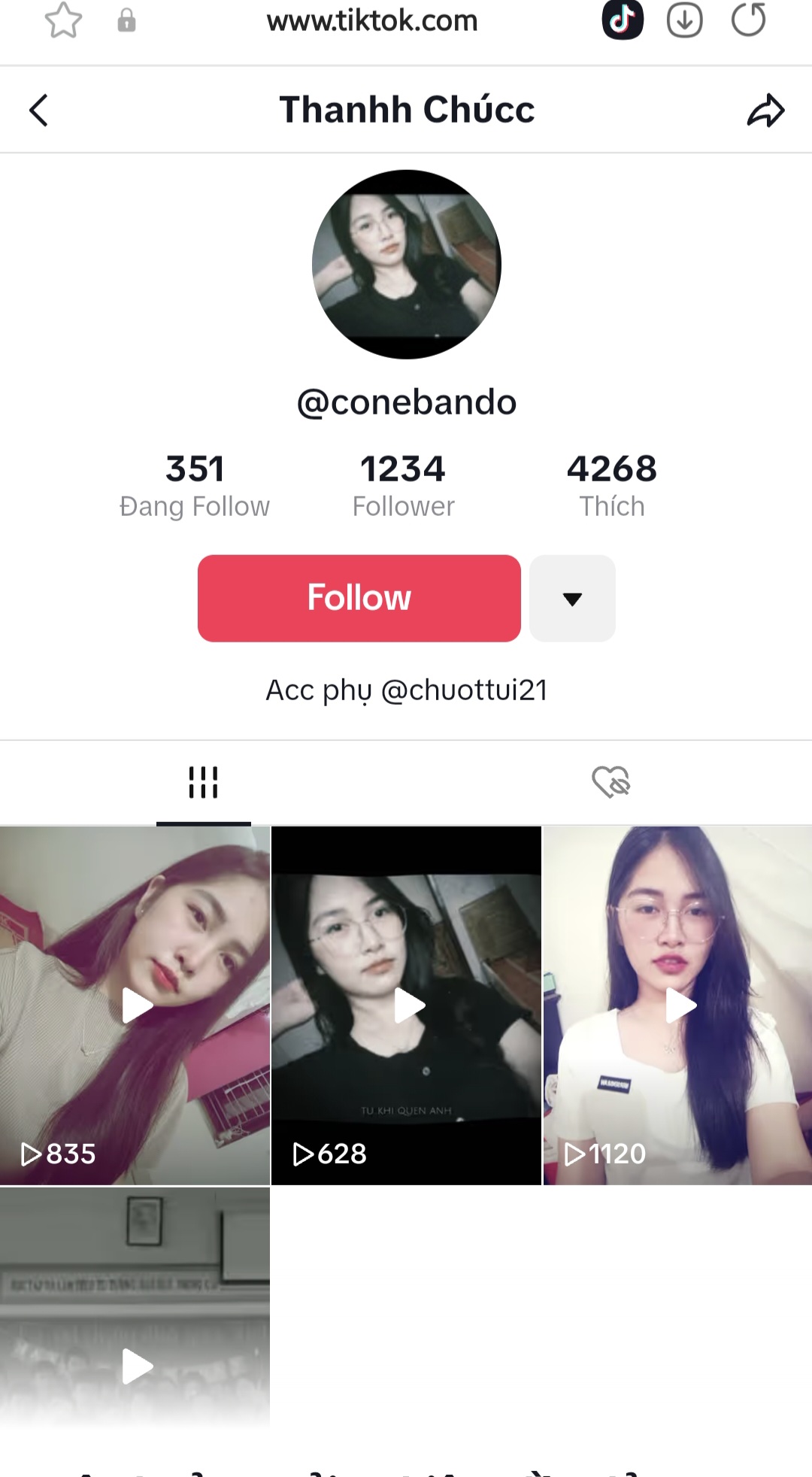The width and height of the screenshot is (812, 1477).
Task: Share this TikTok profile
Action: pos(765,111)
